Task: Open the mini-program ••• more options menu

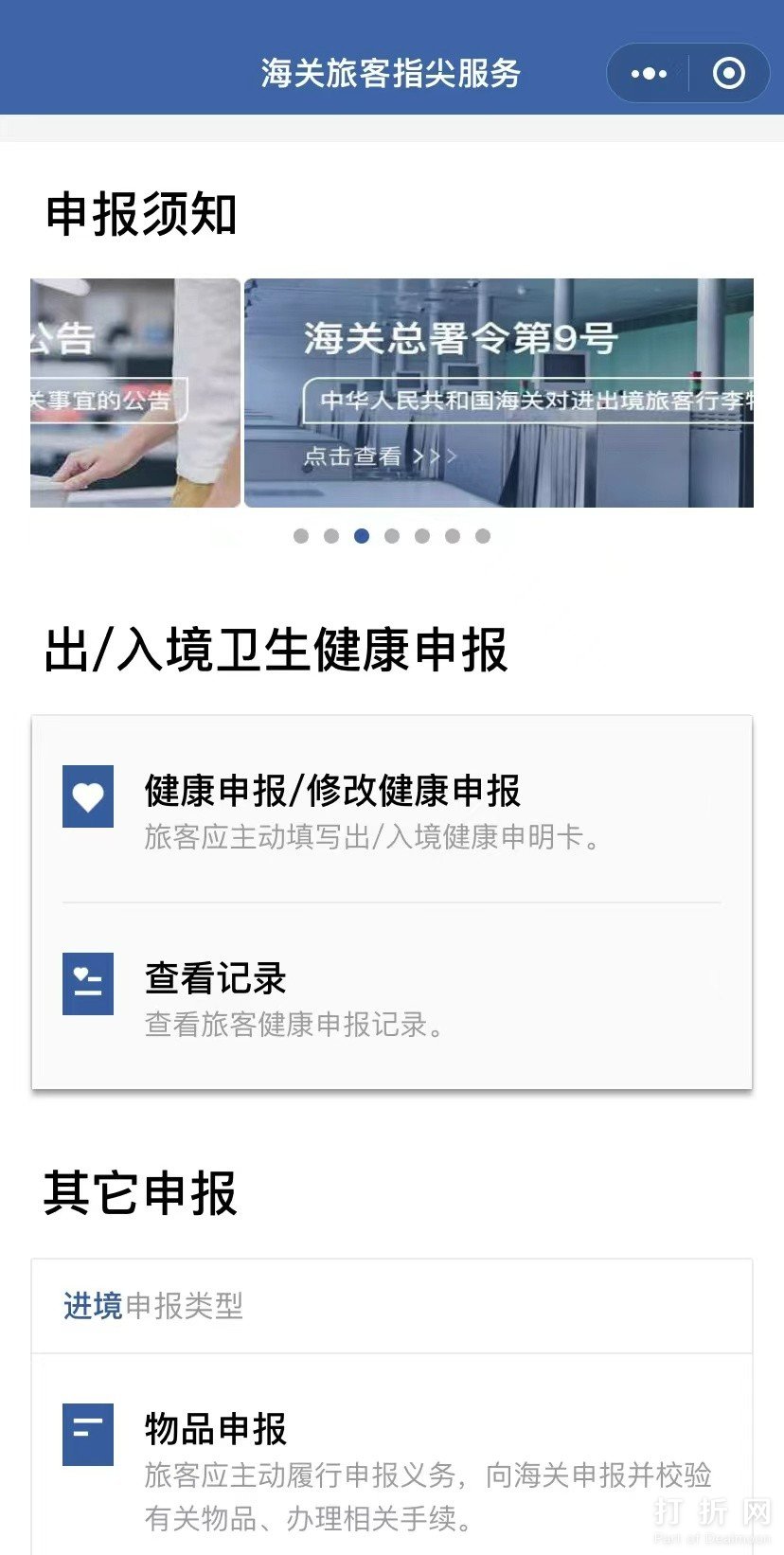Action: pyautogui.click(x=649, y=73)
